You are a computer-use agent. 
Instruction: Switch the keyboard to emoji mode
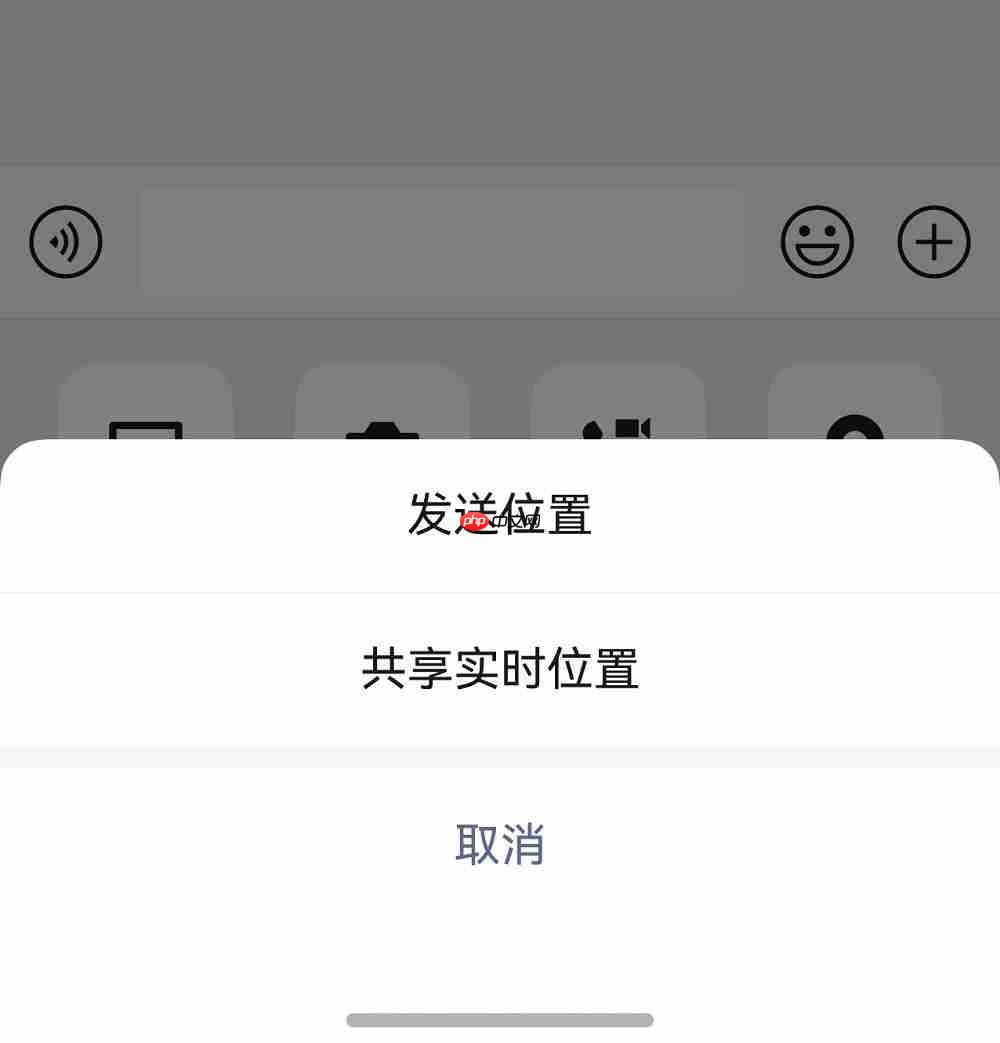point(817,242)
